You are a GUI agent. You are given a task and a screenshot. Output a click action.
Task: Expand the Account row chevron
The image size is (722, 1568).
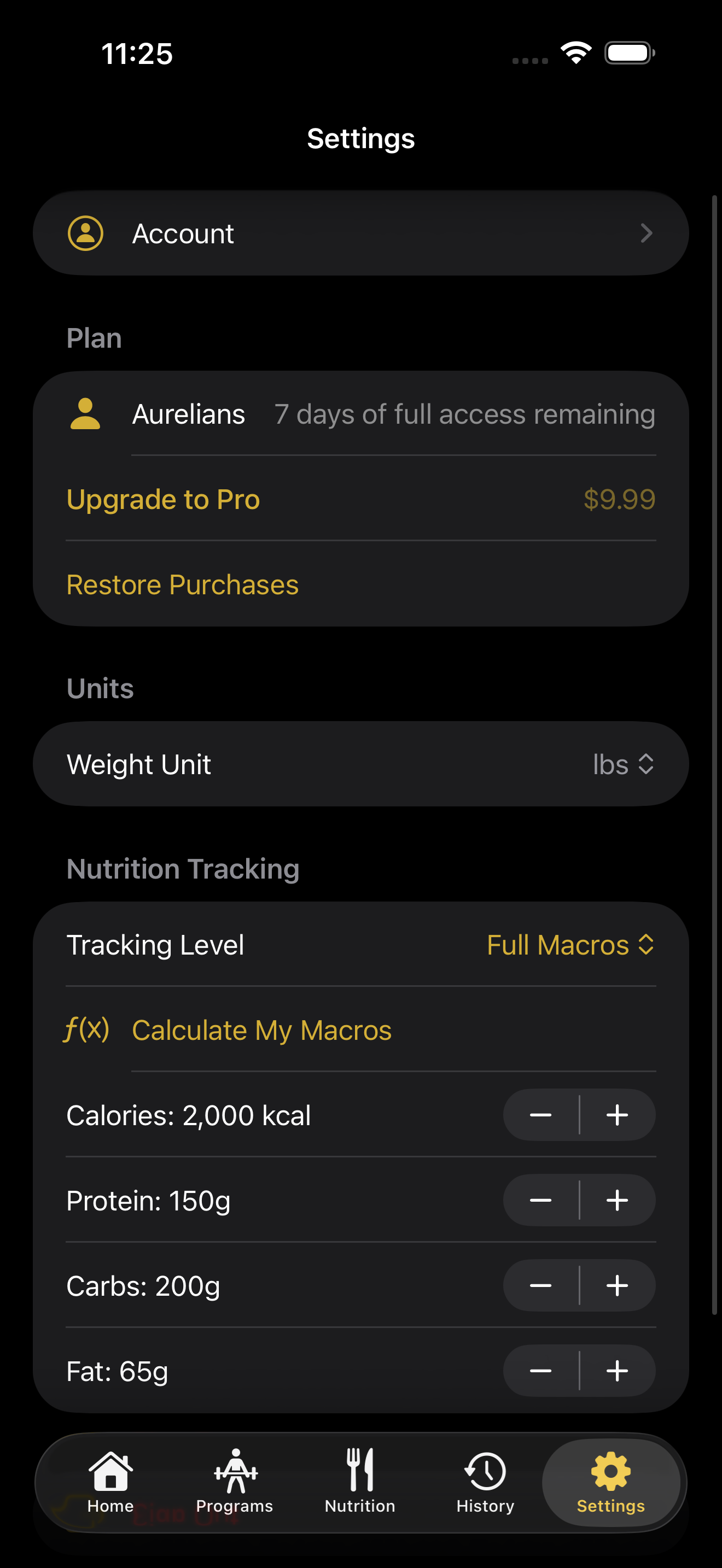pyautogui.click(x=647, y=233)
